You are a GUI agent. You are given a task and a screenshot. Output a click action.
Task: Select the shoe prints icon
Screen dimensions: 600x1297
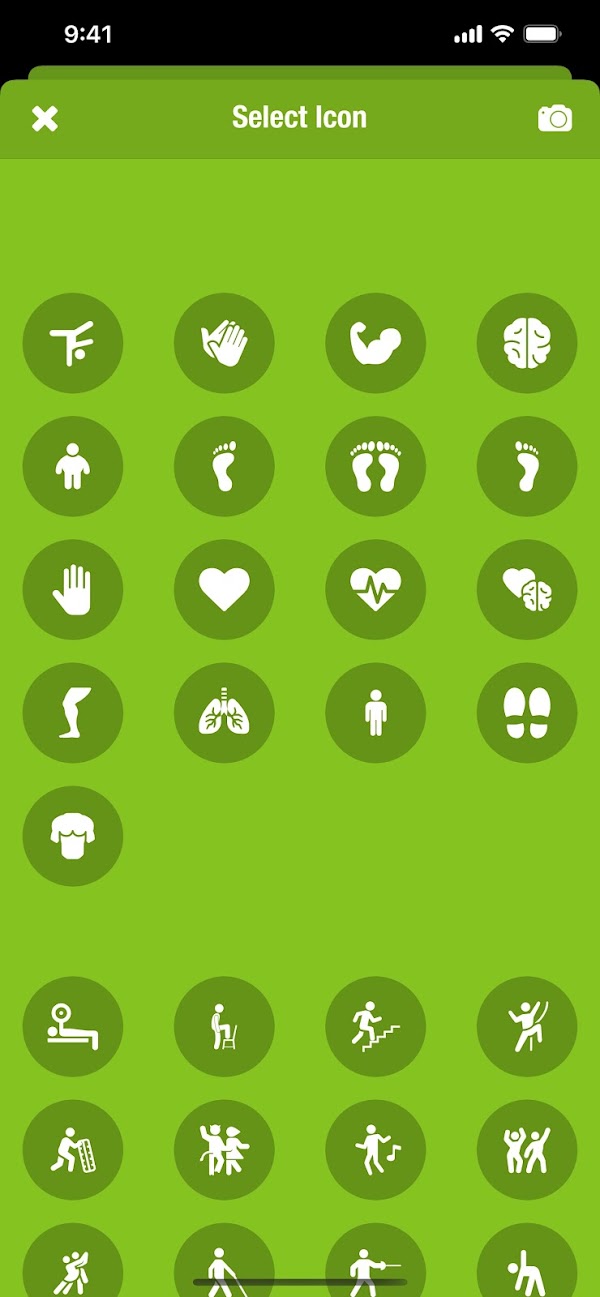point(527,713)
